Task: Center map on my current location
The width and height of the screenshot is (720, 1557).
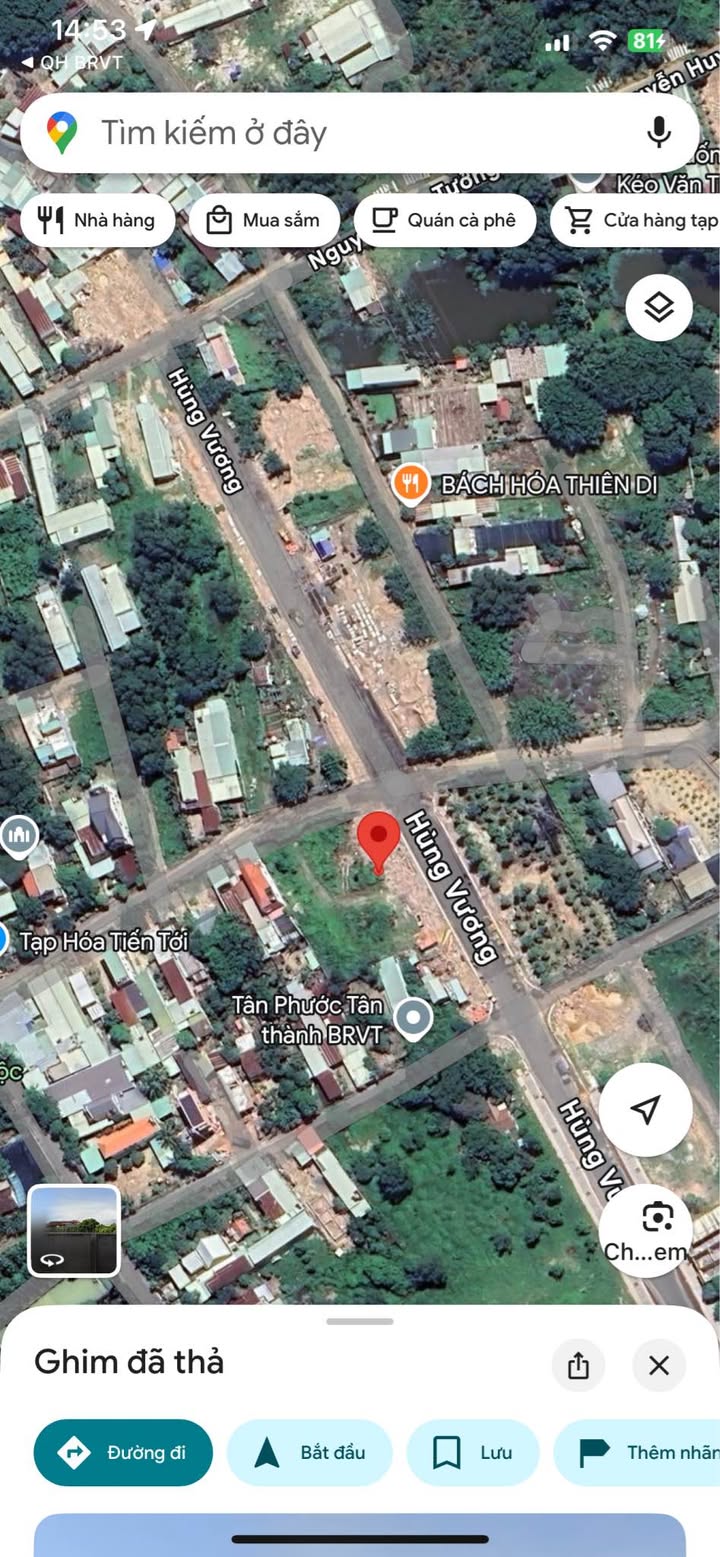Action: click(646, 1109)
